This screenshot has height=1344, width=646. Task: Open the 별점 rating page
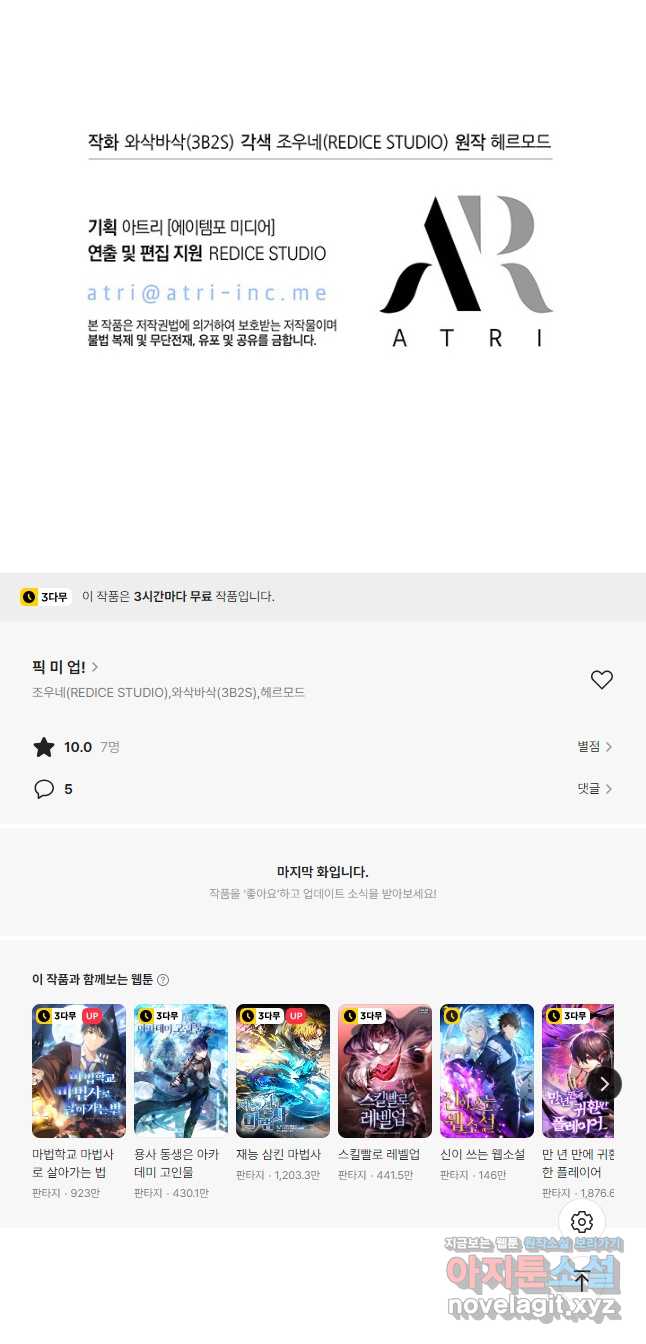pyautogui.click(x=594, y=747)
